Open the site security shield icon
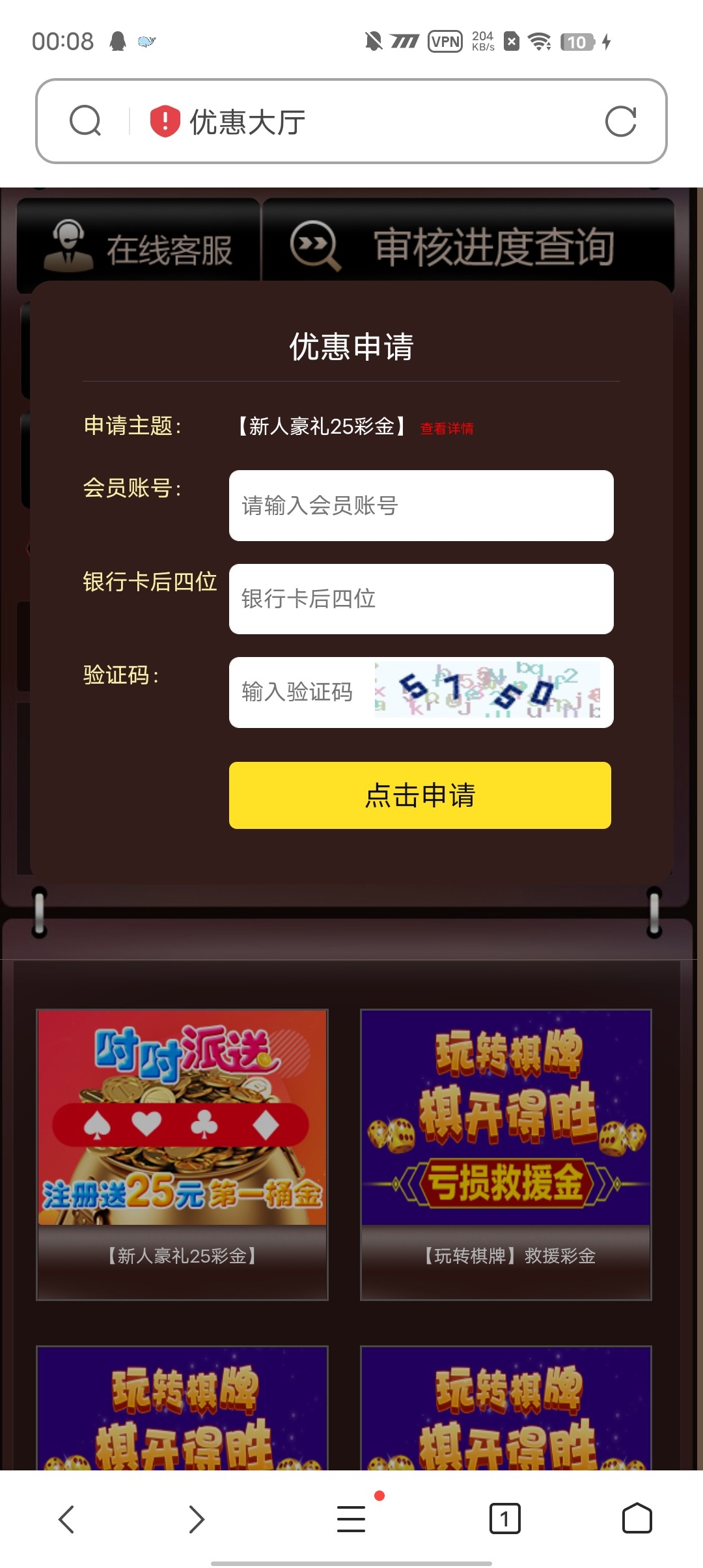Viewport: 703px width, 1568px height. (165, 121)
